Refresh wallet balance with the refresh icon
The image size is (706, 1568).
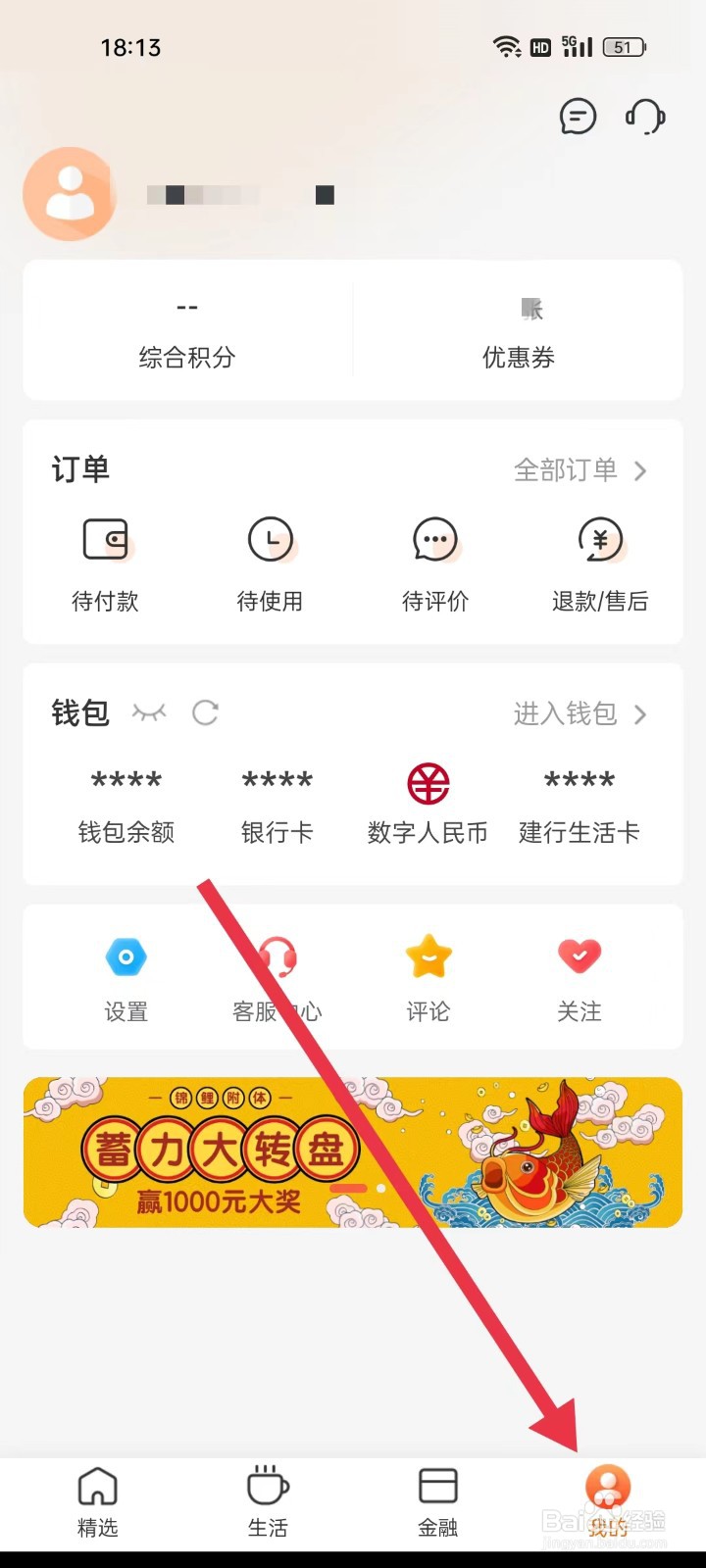coord(205,713)
